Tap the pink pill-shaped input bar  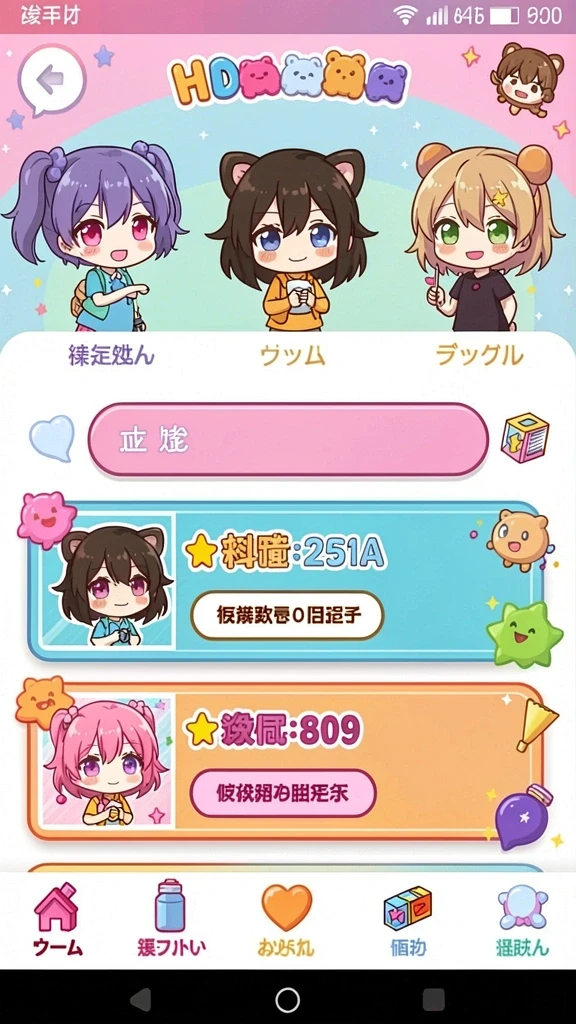coord(288,440)
